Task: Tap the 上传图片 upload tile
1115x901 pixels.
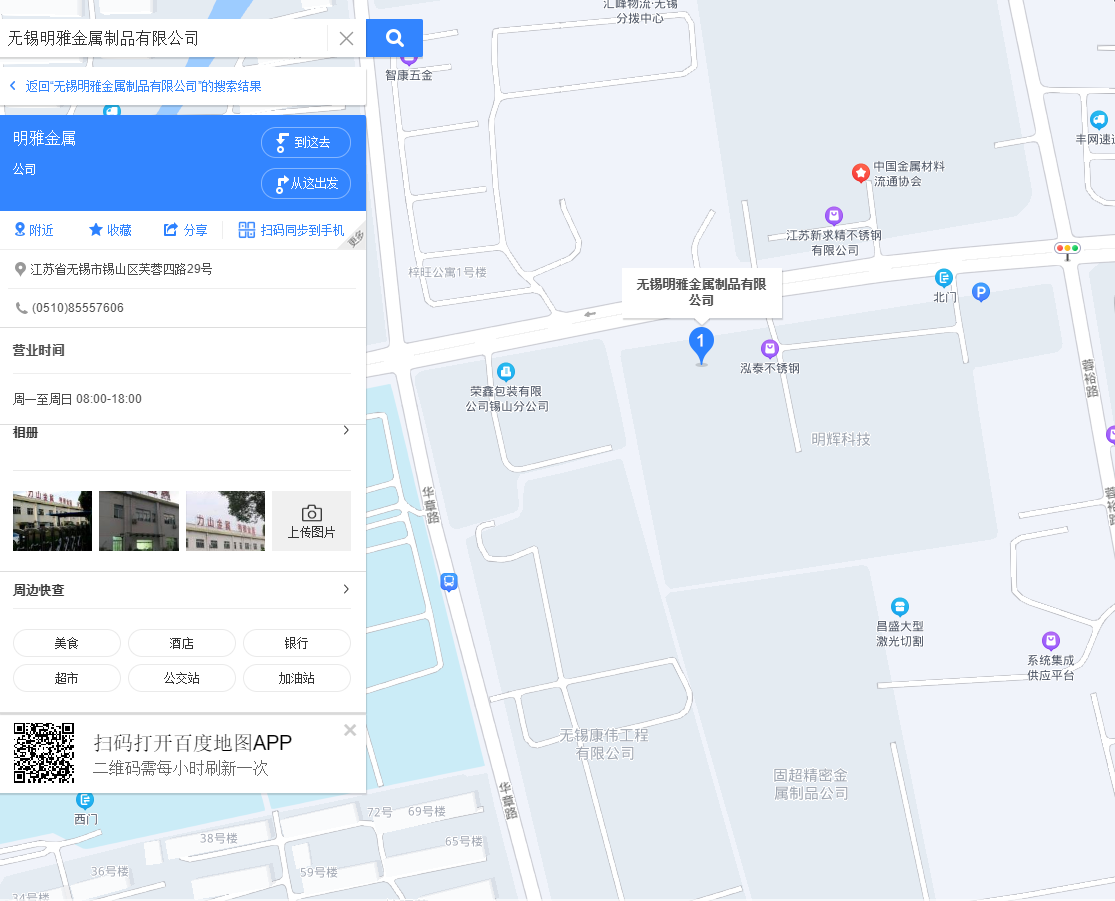Action: pyautogui.click(x=311, y=521)
